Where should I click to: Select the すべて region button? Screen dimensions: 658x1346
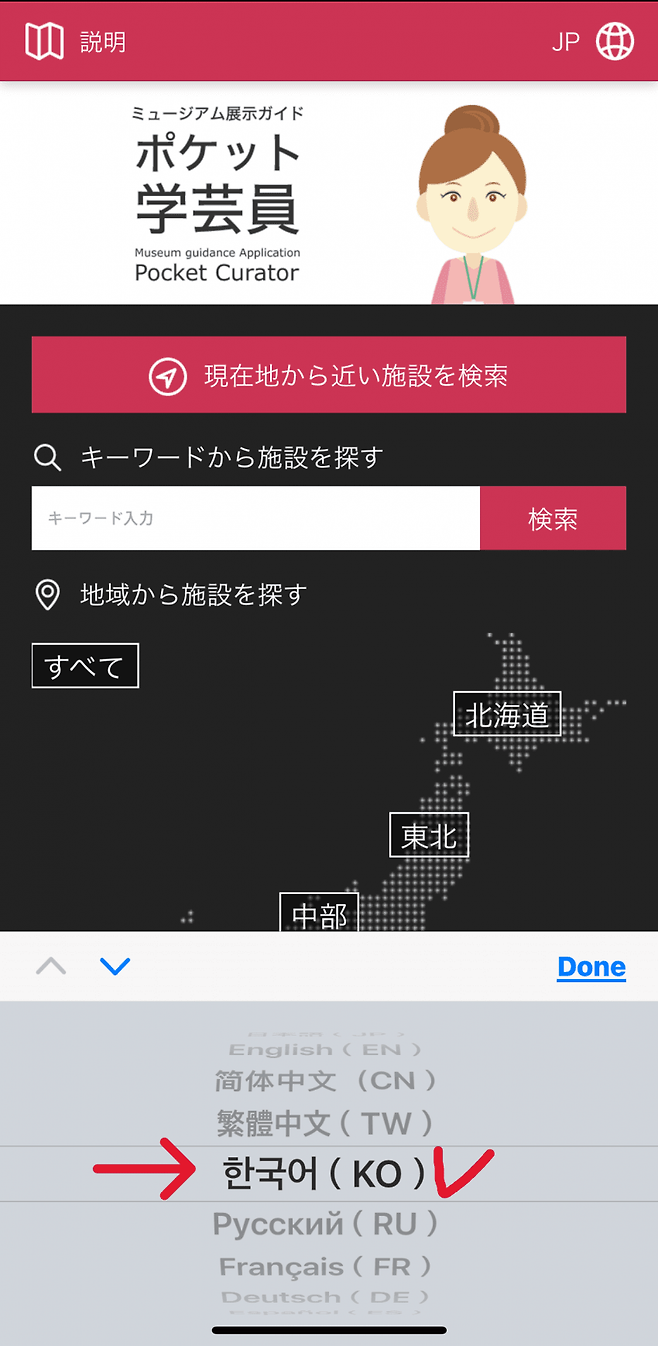[85, 666]
